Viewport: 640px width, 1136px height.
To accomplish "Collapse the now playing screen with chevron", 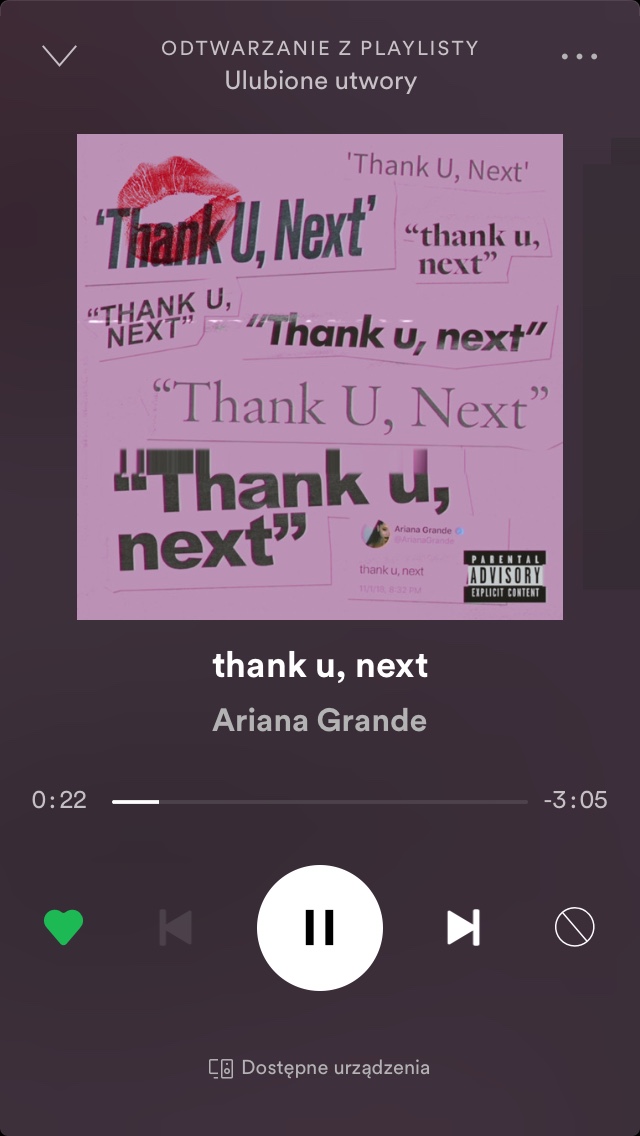I will click(59, 56).
